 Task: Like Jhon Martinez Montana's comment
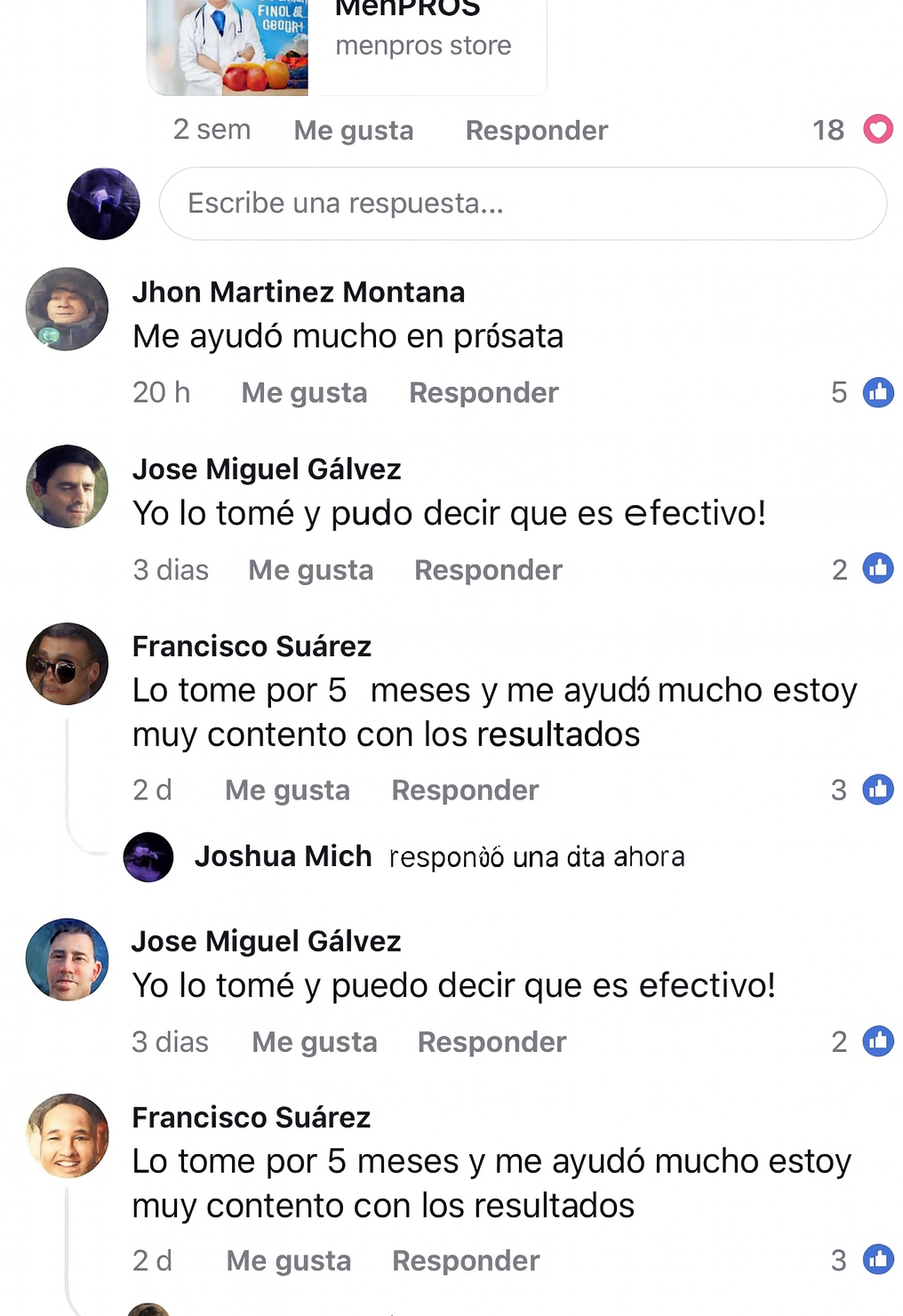[304, 393]
